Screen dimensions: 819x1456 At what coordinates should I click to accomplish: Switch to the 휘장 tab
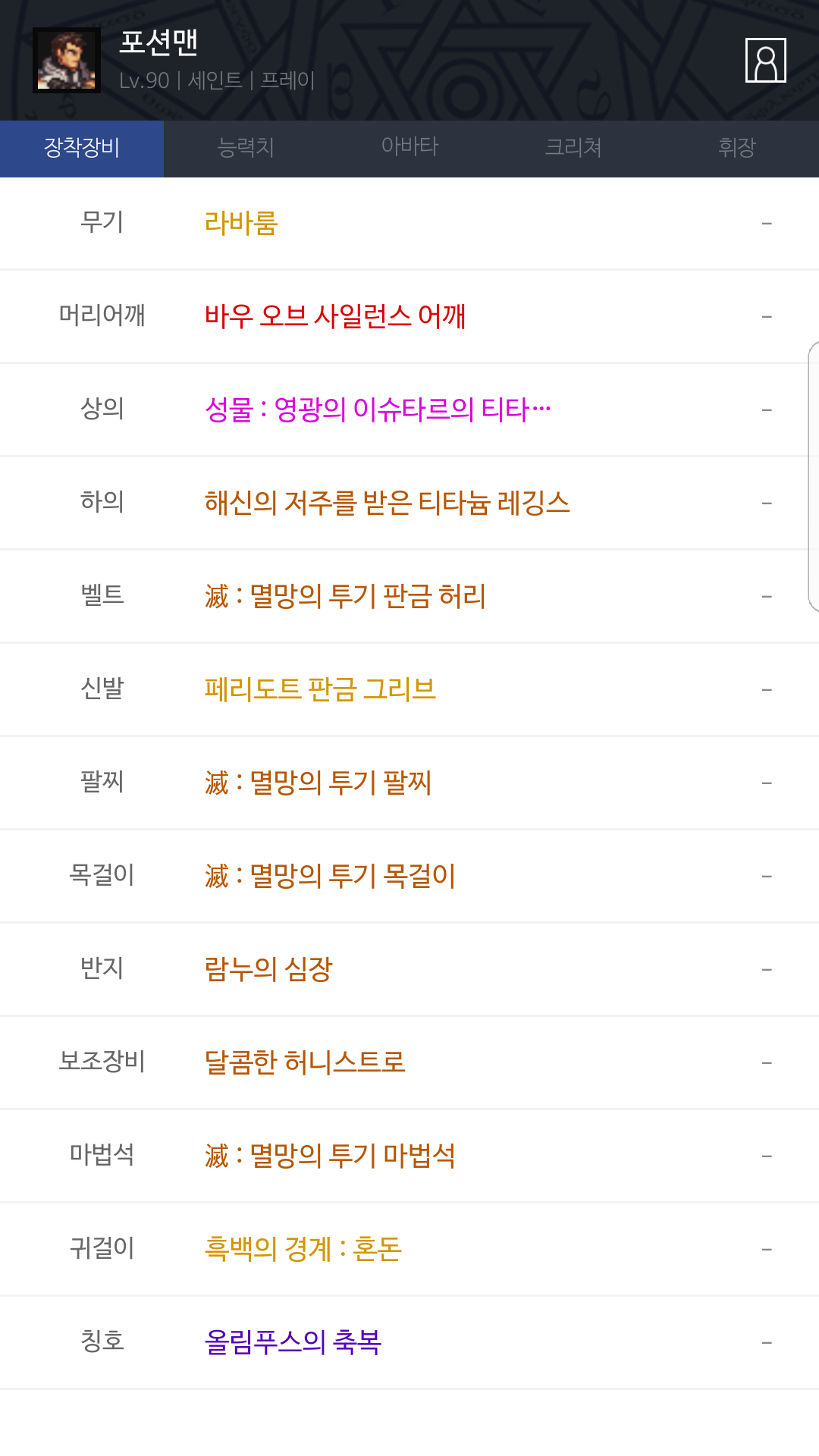tap(737, 149)
